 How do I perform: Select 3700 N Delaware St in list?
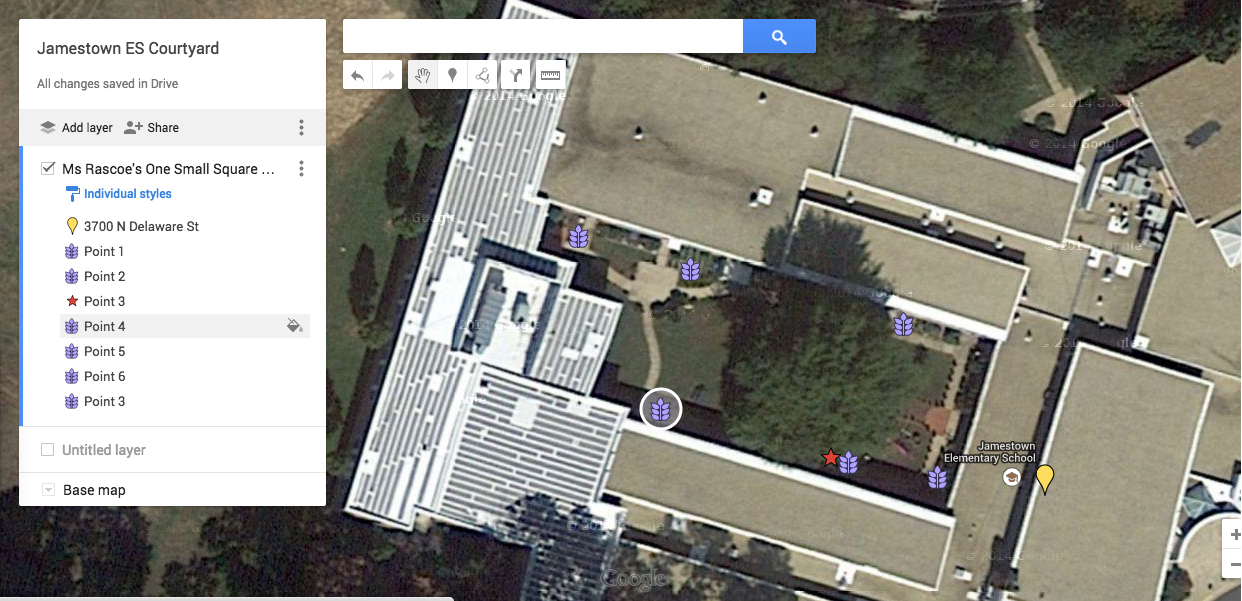tap(141, 226)
